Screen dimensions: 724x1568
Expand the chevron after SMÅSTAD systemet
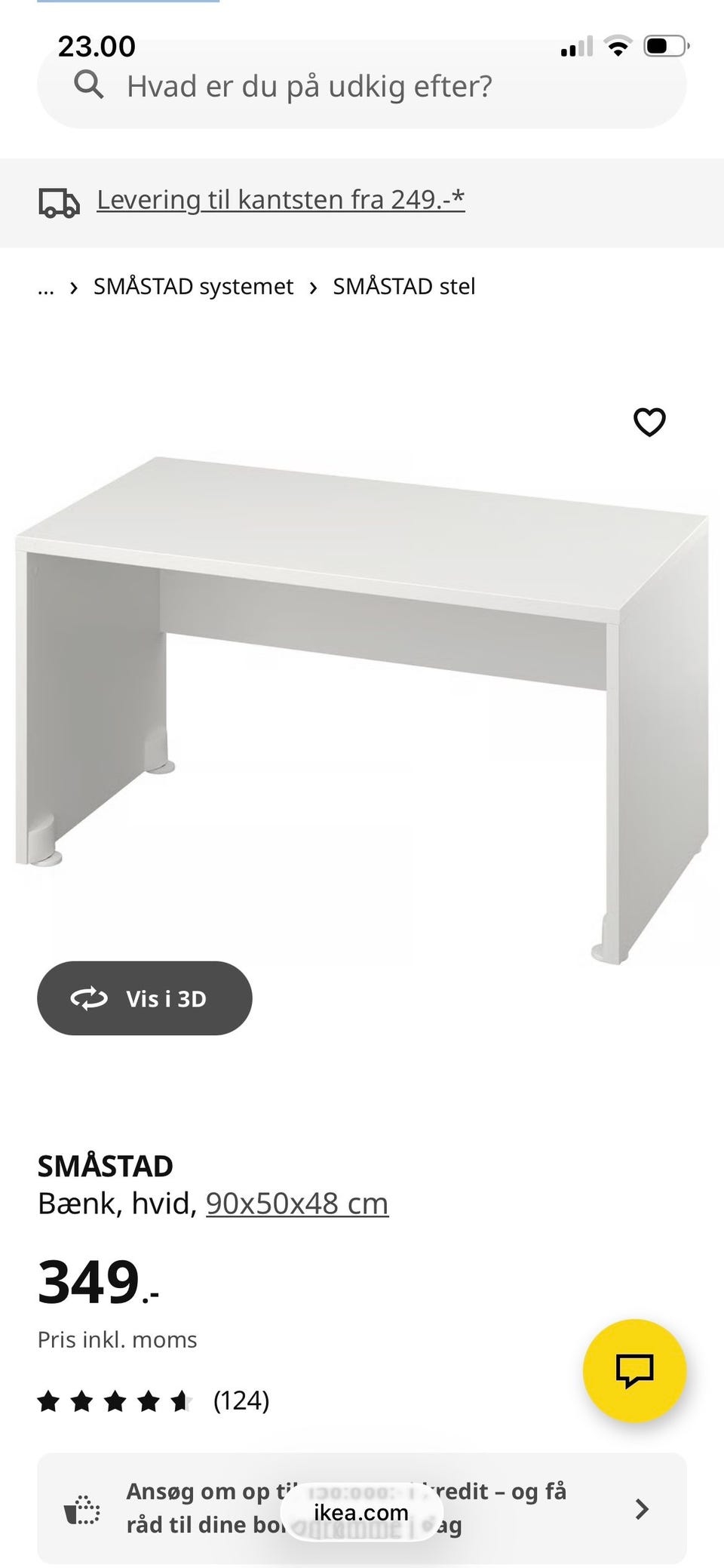point(312,287)
